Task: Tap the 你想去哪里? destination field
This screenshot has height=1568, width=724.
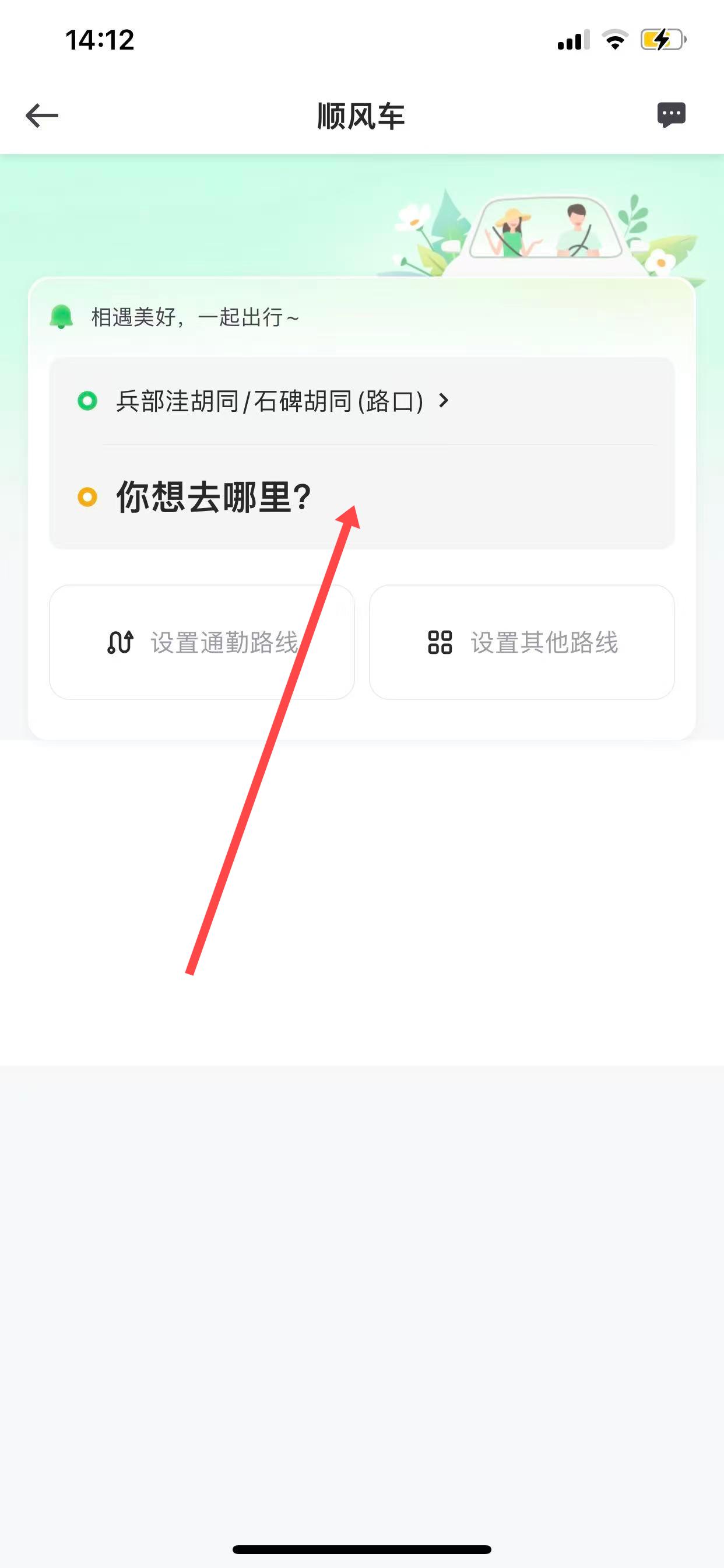Action: click(x=214, y=498)
